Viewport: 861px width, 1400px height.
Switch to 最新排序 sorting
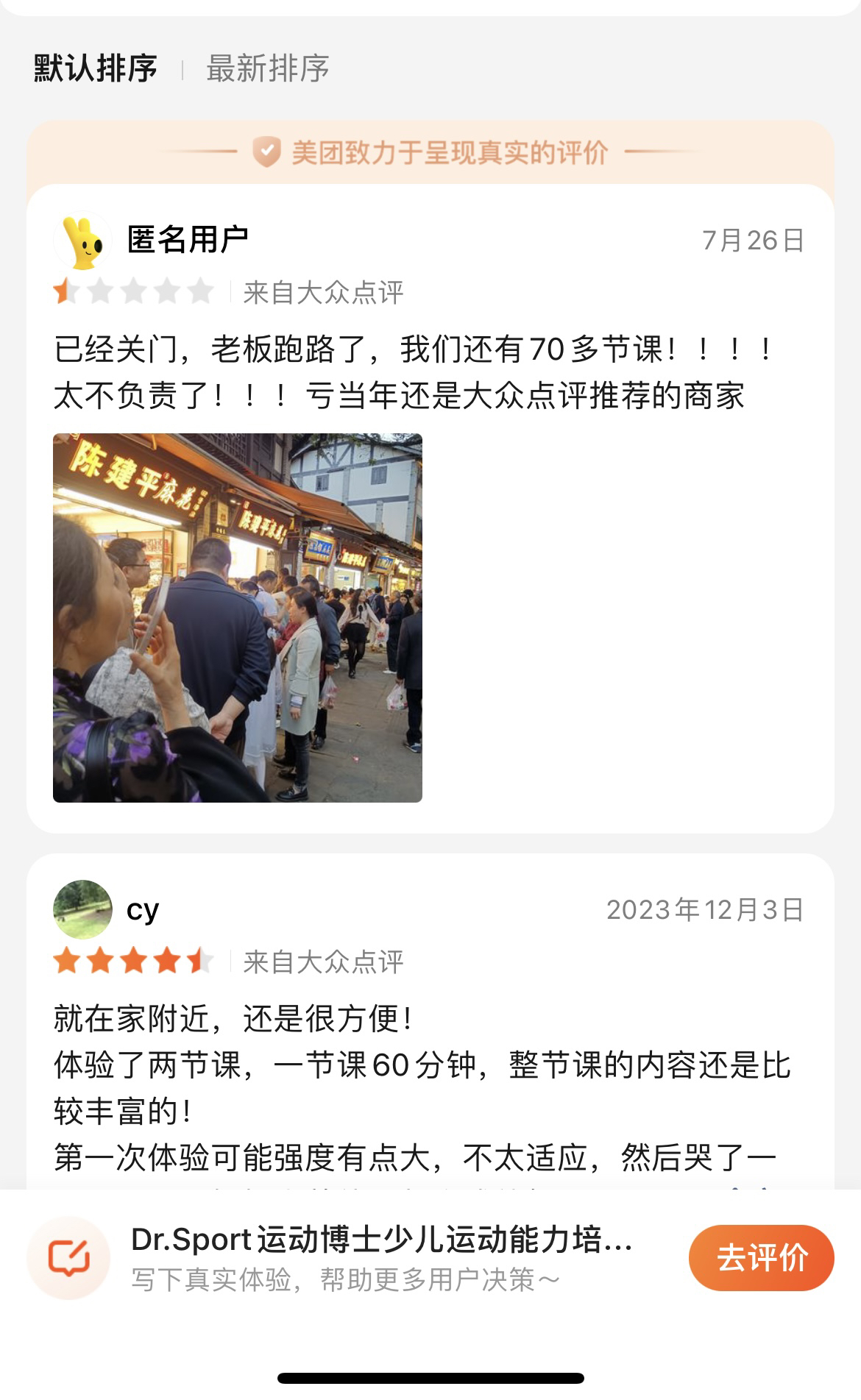[268, 68]
